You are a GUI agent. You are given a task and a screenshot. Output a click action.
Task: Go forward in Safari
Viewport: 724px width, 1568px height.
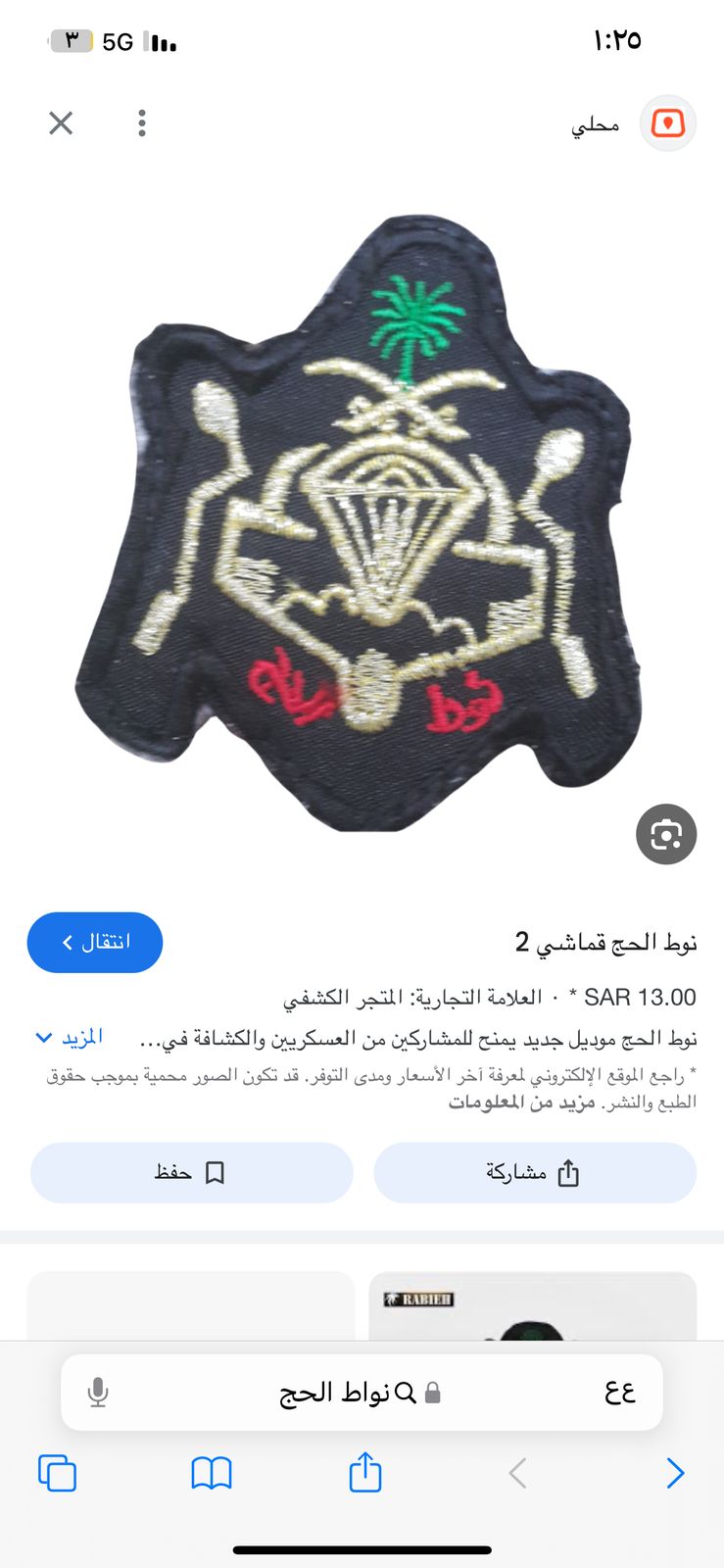click(675, 1473)
